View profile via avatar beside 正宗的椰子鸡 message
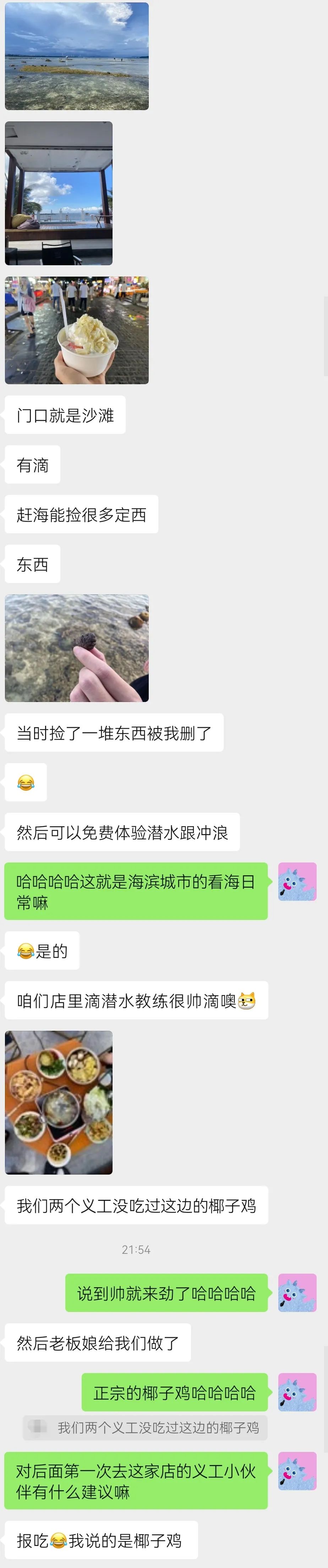328x1568 pixels. [x=297, y=1392]
